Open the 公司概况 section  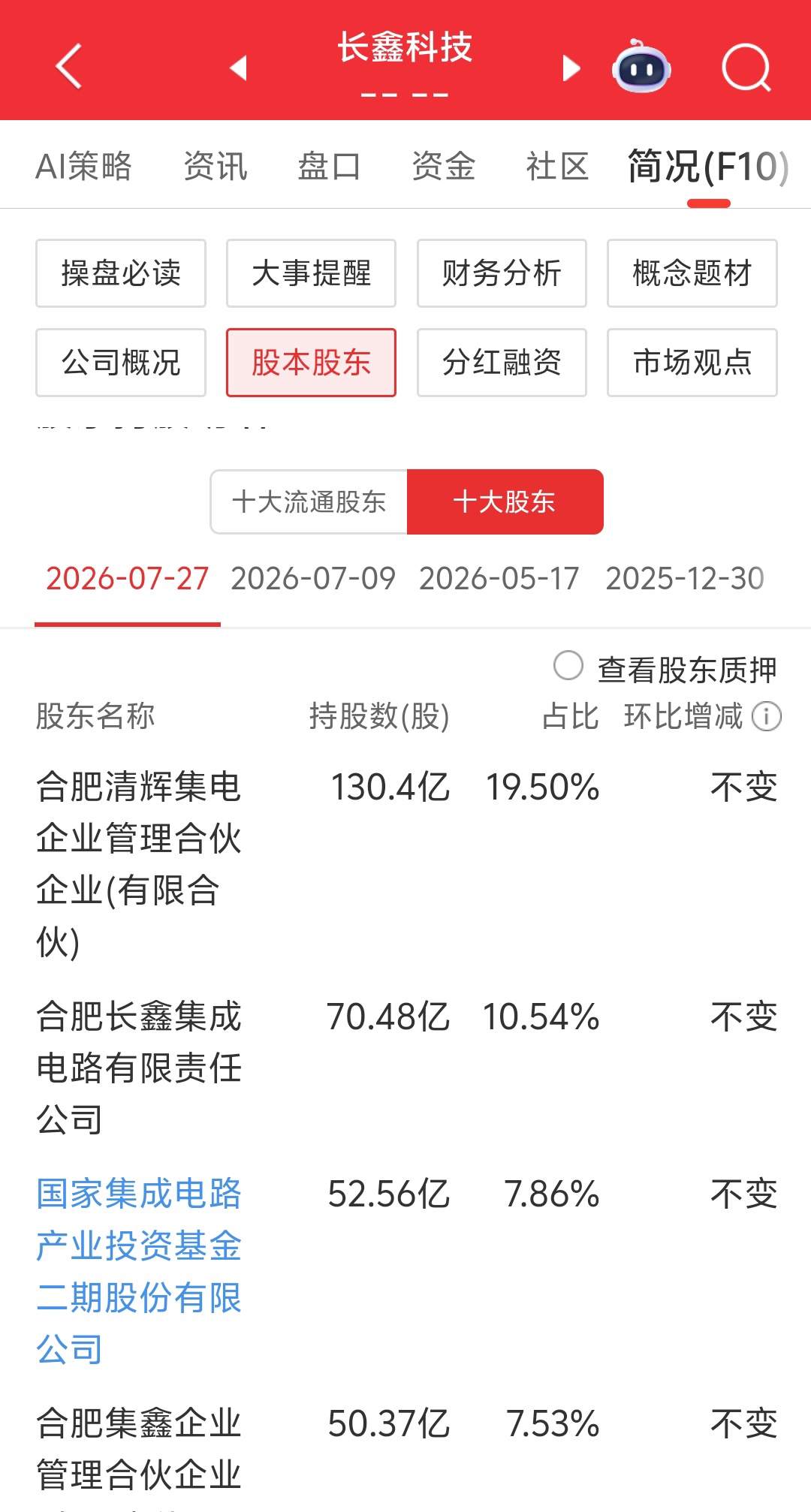(121, 363)
